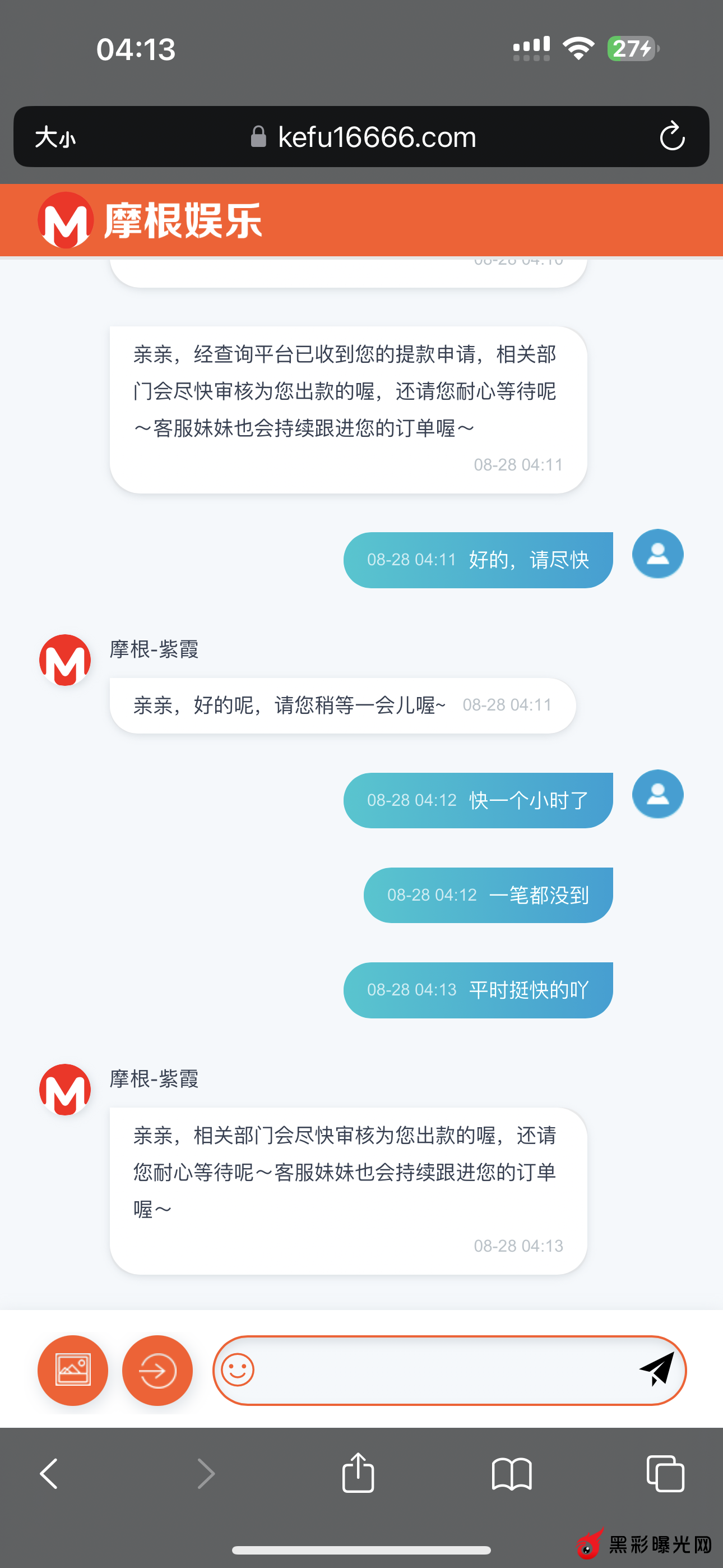Open the text size 大小 menu
Image resolution: width=723 pixels, height=1568 pixels.
[55, 137]
